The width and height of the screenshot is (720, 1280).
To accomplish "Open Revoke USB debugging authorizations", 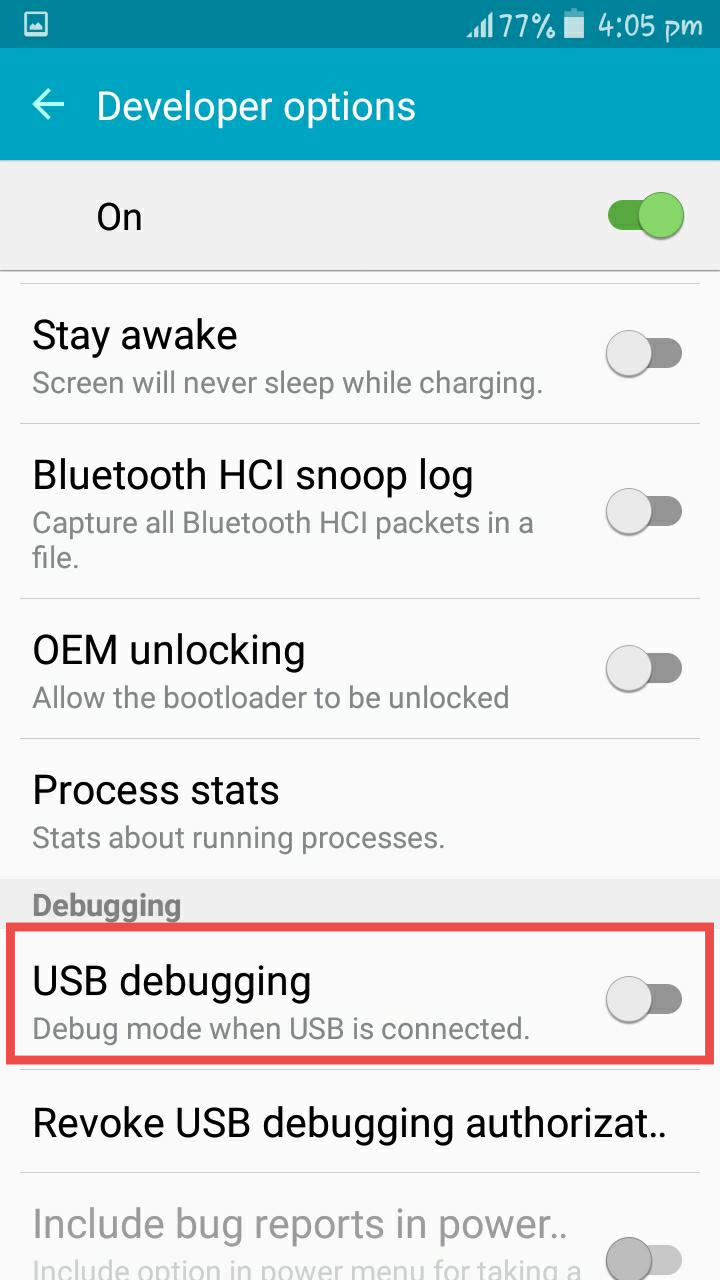I will pyautogui.click(x=360, y=1122).
